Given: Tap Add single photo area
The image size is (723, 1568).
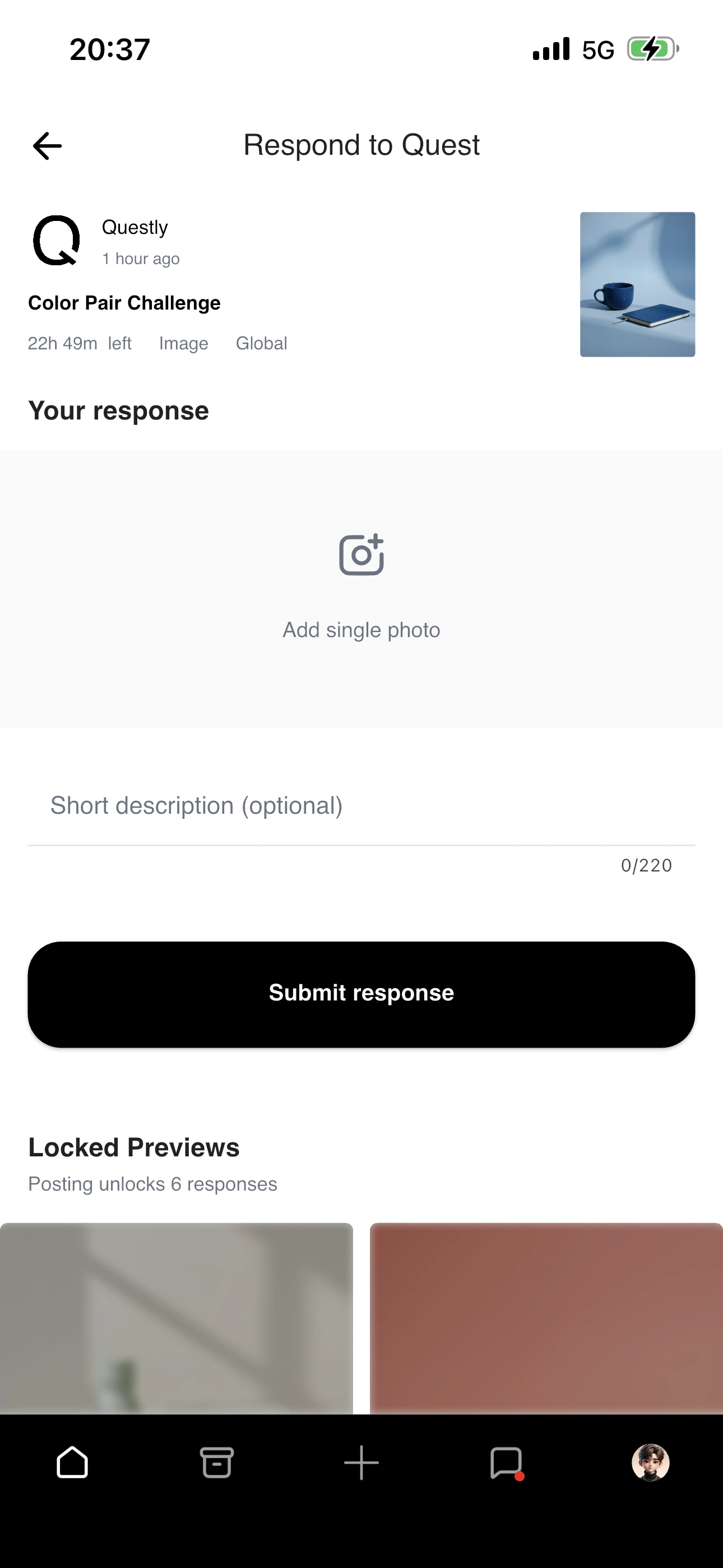Looking at the screenshot, I should (x=361, y=589).
